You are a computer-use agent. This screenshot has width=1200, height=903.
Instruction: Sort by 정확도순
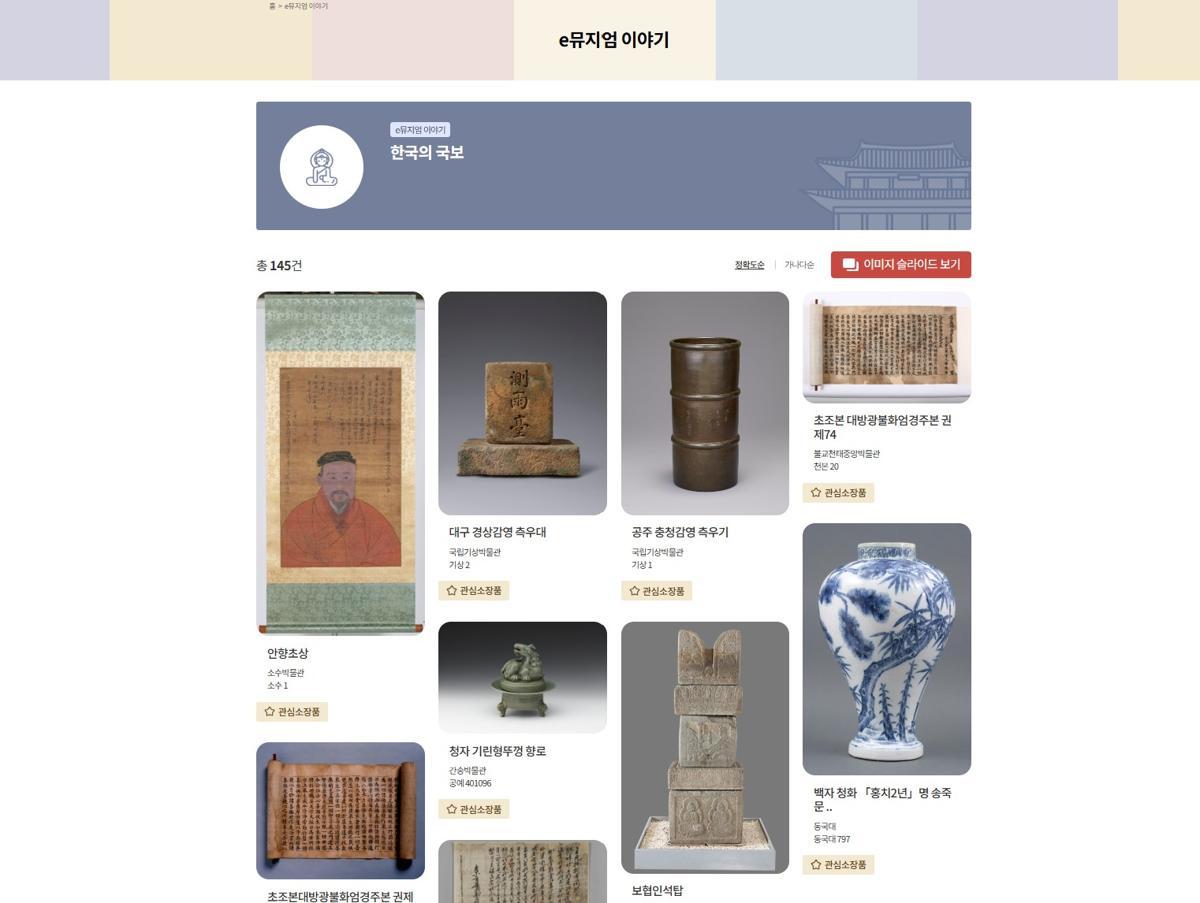(x=749, y=265)
